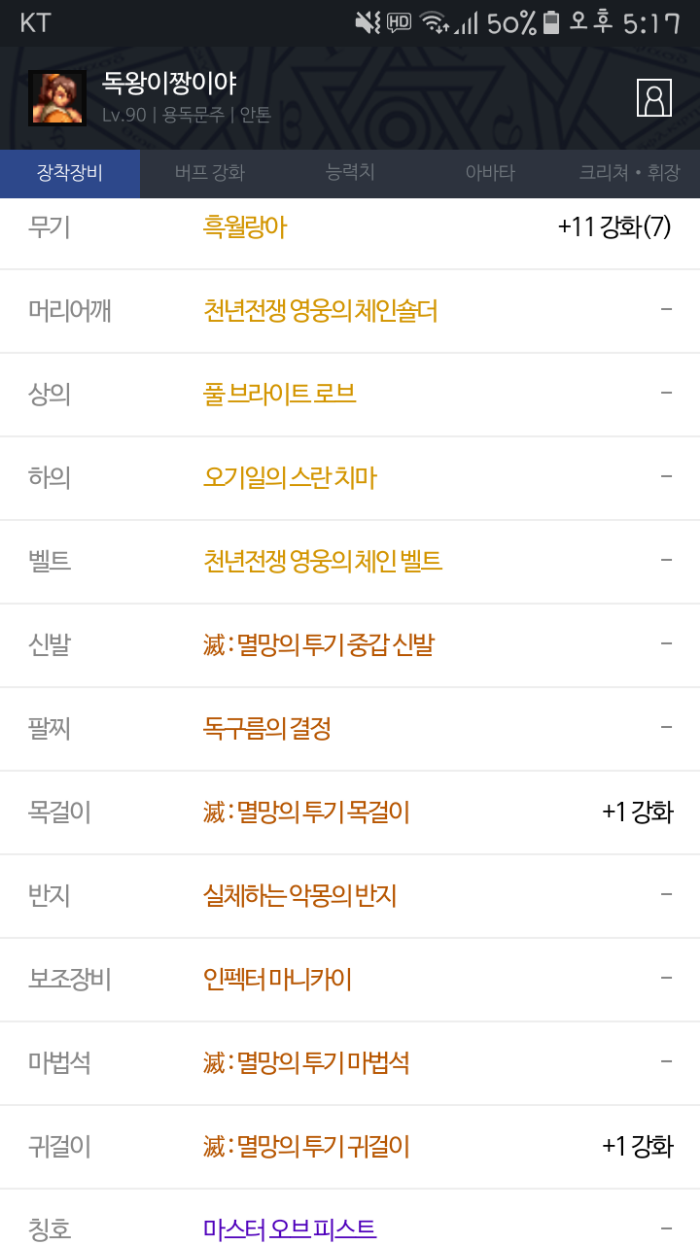Image resolution: width=700 pixels, height=1244 pixels.
Task: Switch to the 버프 강화 tab
Action: 209,173
